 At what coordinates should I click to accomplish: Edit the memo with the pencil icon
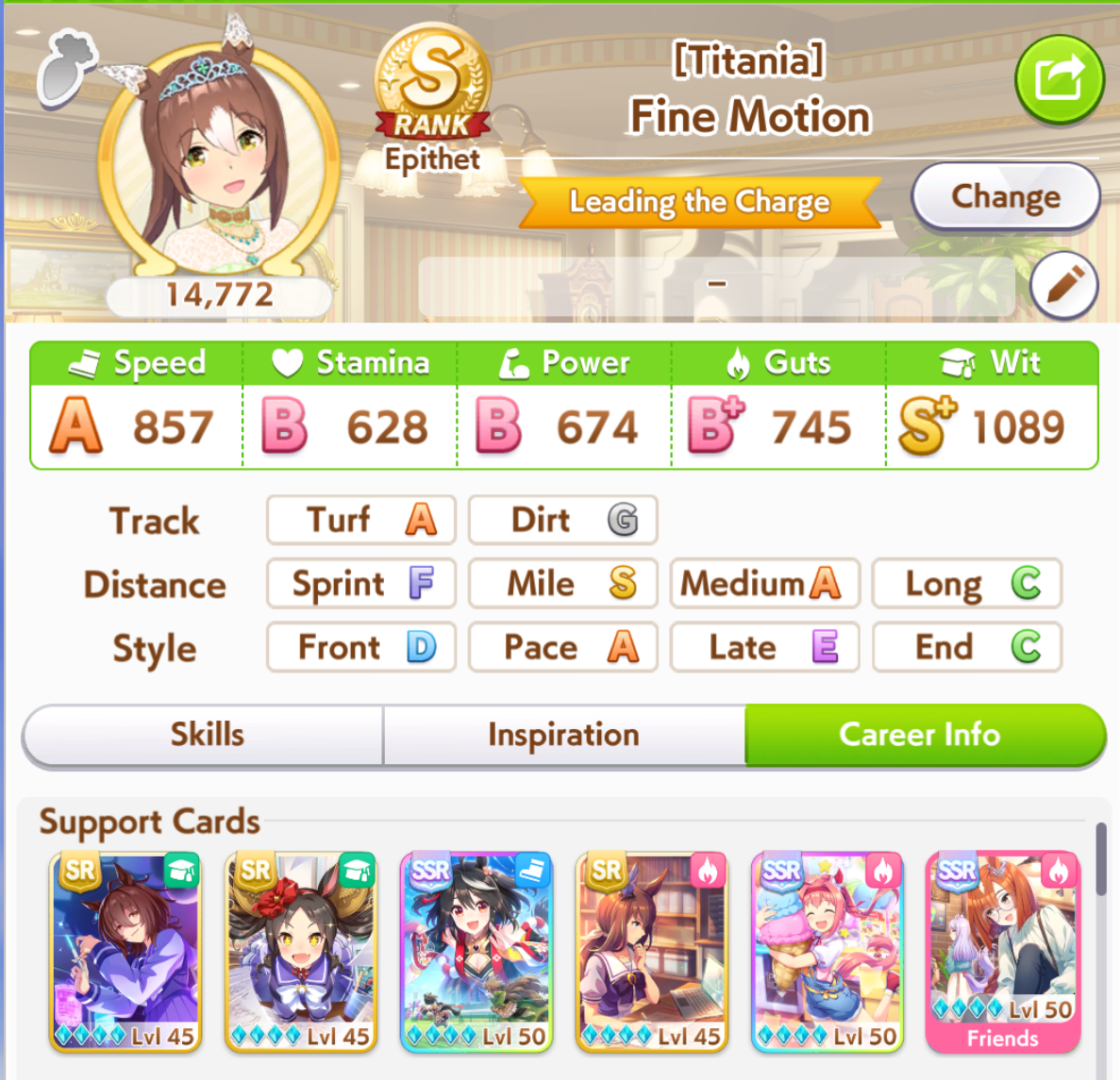coord(1063,285)
